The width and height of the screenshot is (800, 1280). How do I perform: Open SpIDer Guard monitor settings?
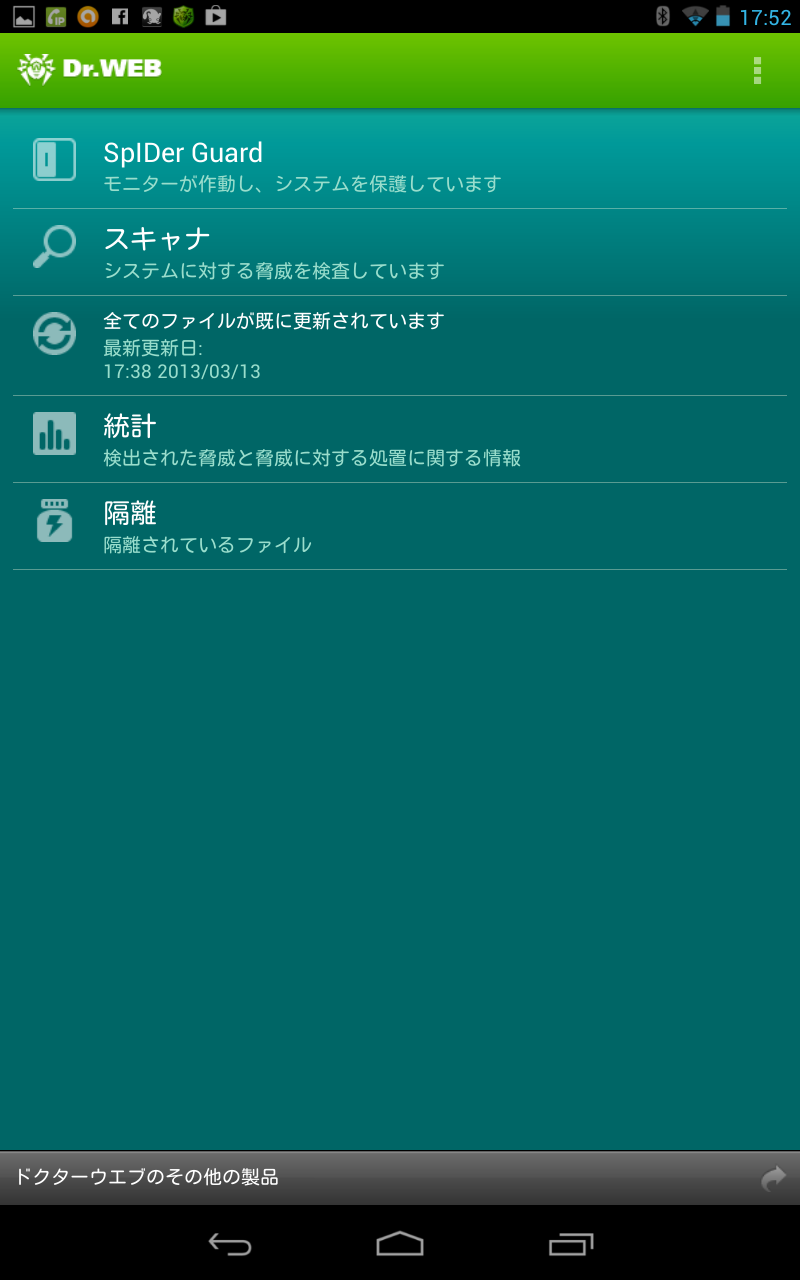pyautogui.click(x=400, y=166)
